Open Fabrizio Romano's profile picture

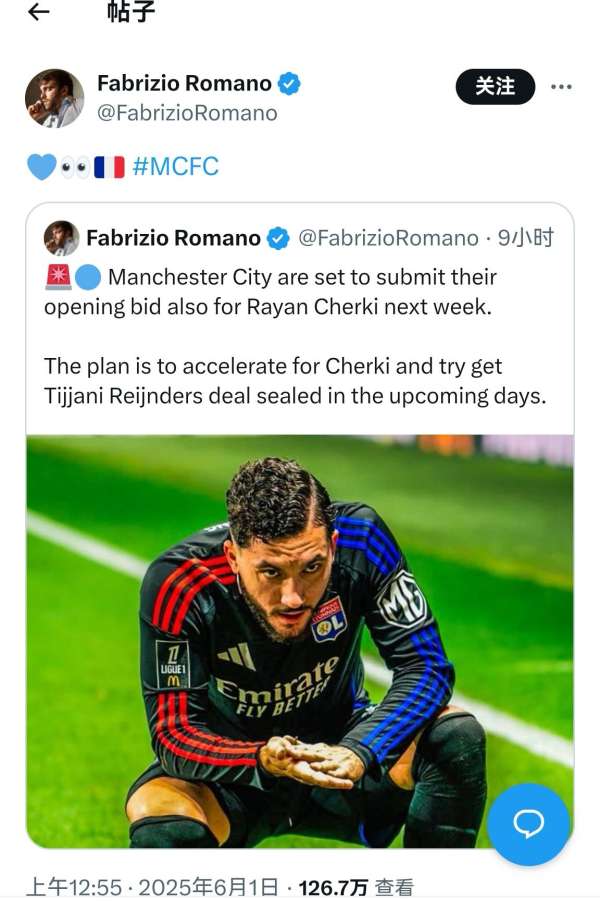(54, 98)
